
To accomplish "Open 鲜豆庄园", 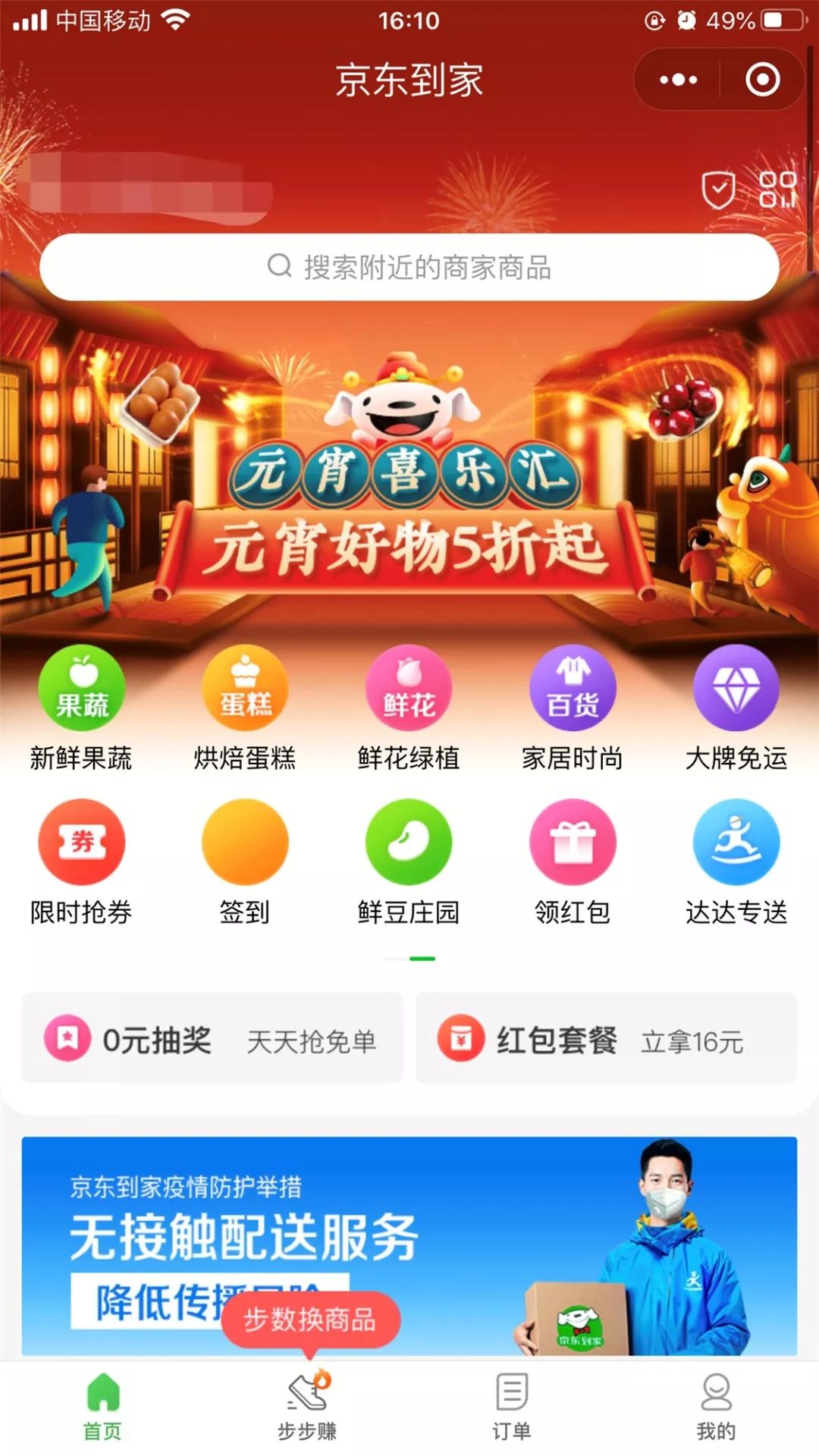I will [409, 861].
